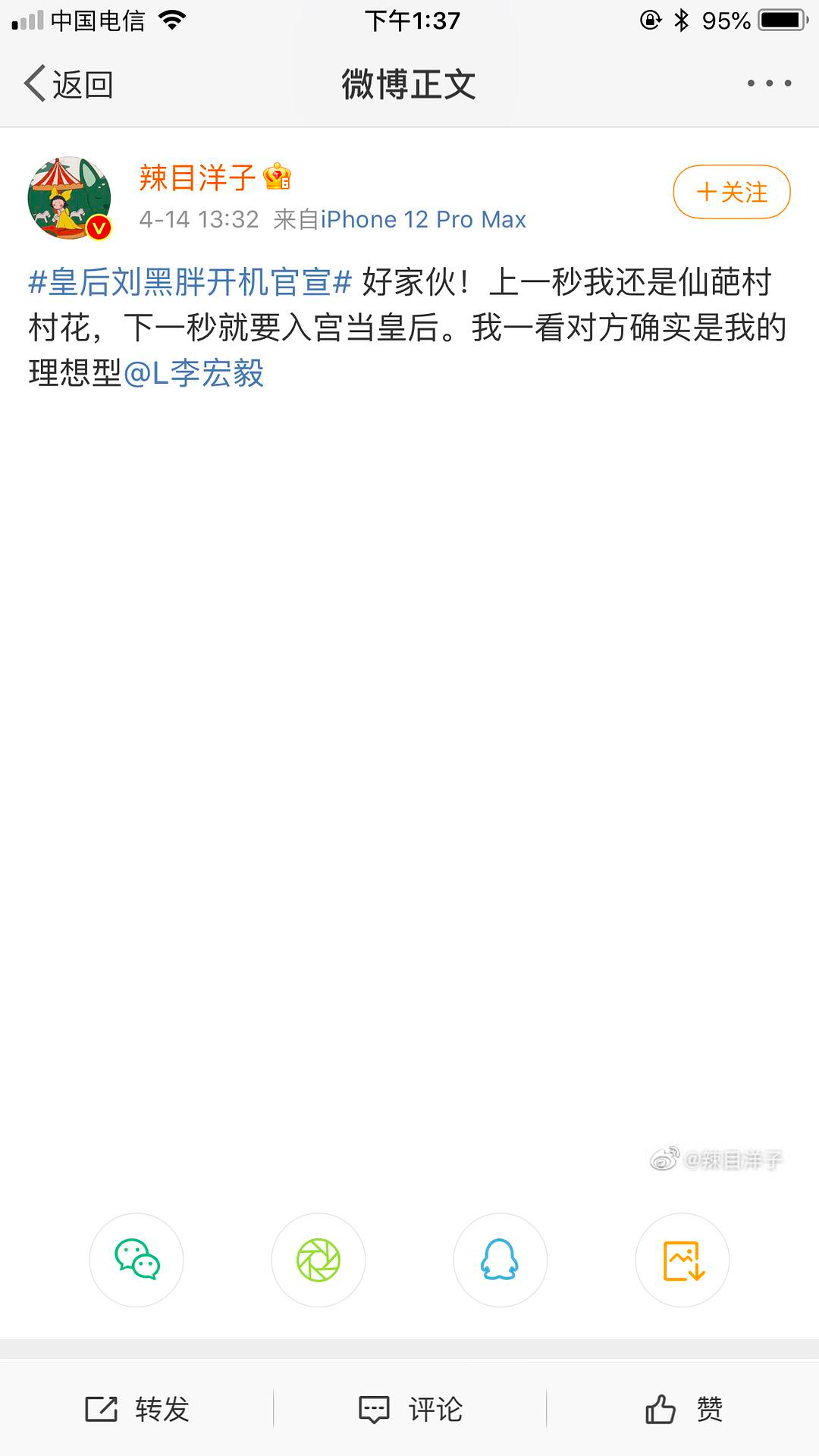Like the post with the 赞 button
819x1456 pixels.
[683, 1409]
